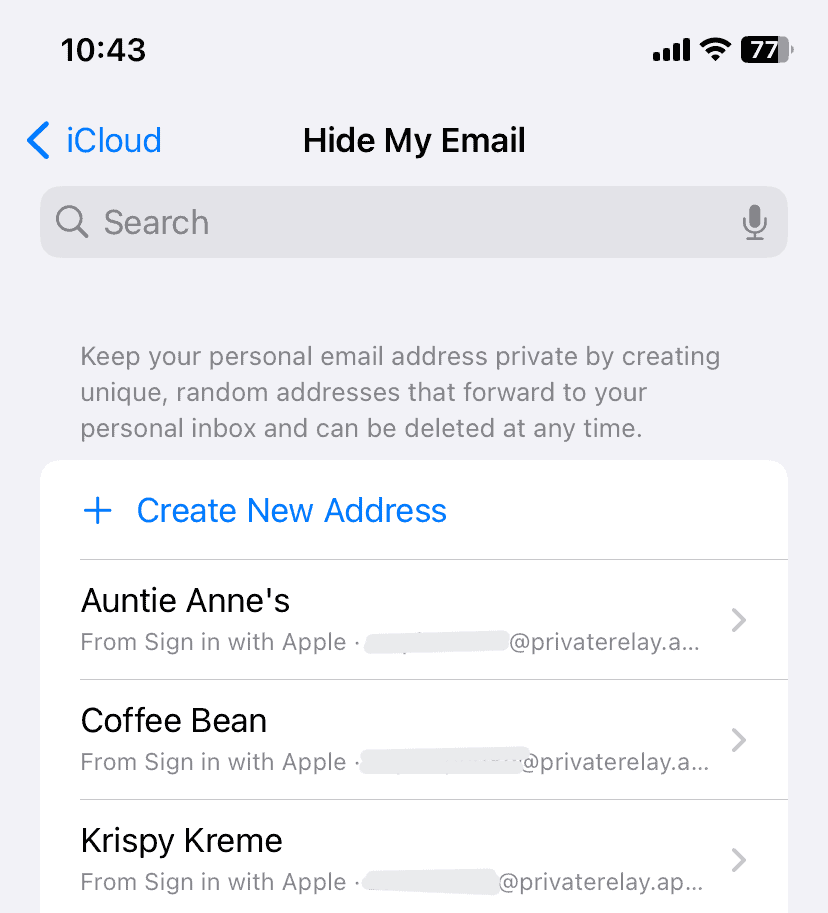Start voice dictation with the microphone icon

coord(755,222)
